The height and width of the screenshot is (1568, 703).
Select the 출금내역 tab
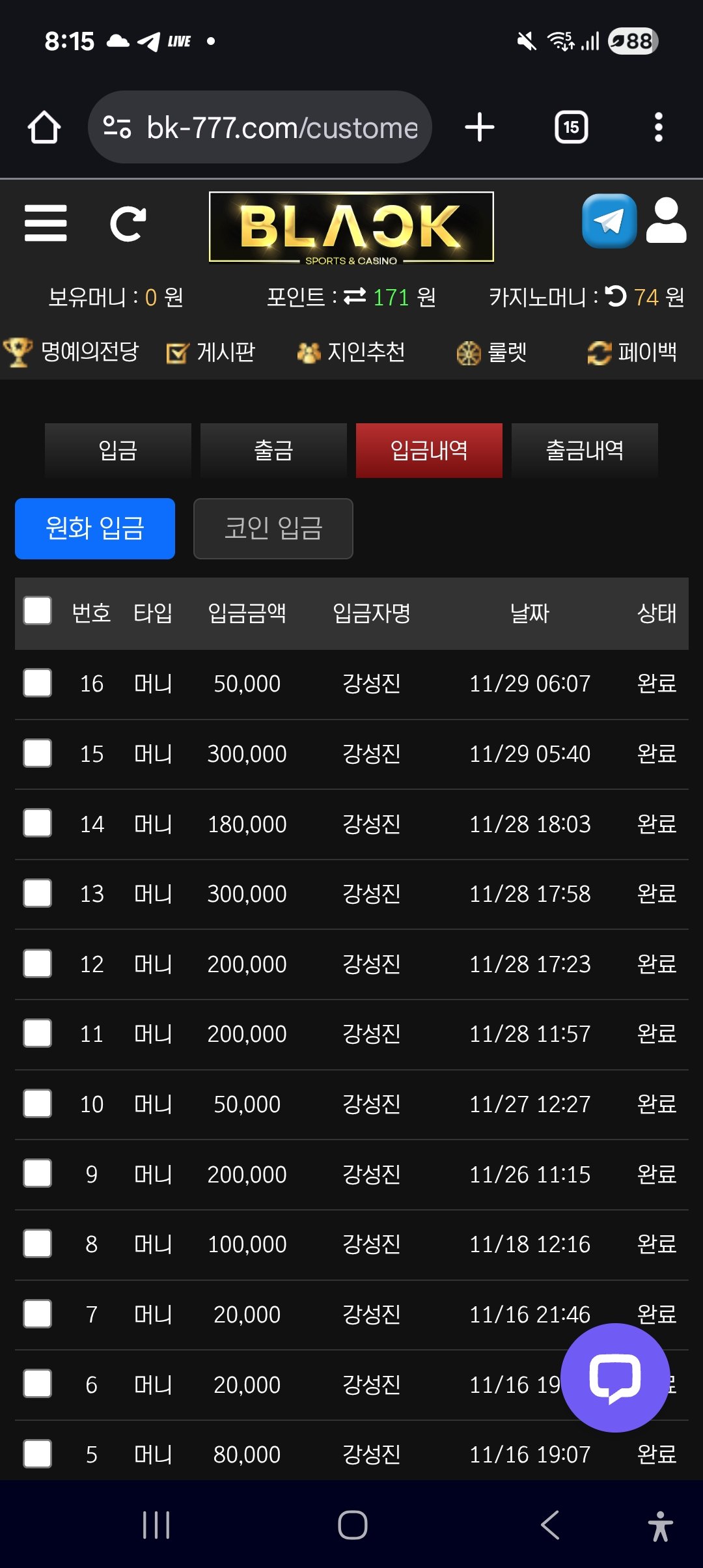585,451
